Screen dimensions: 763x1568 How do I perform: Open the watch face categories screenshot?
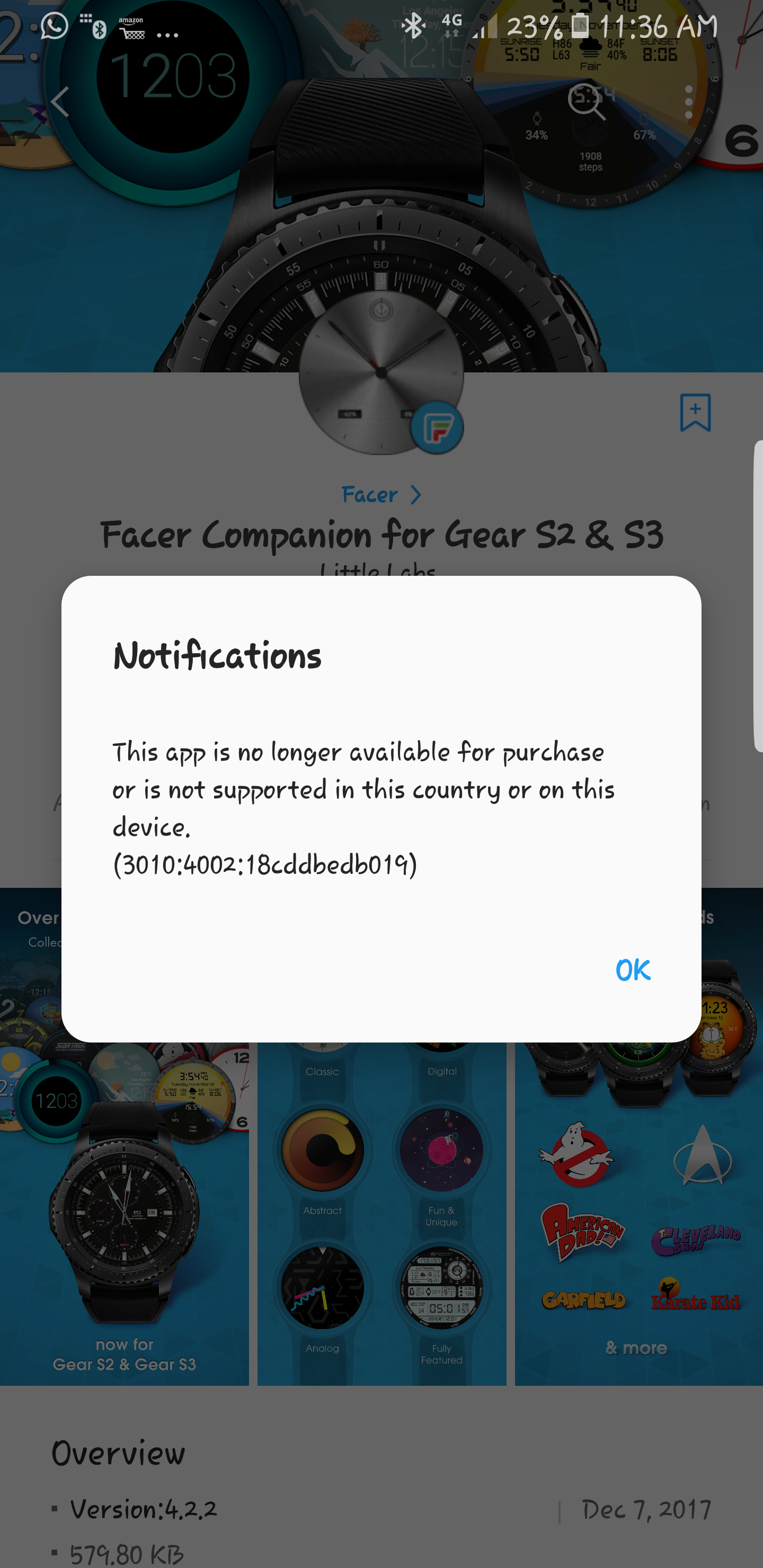382,1137
